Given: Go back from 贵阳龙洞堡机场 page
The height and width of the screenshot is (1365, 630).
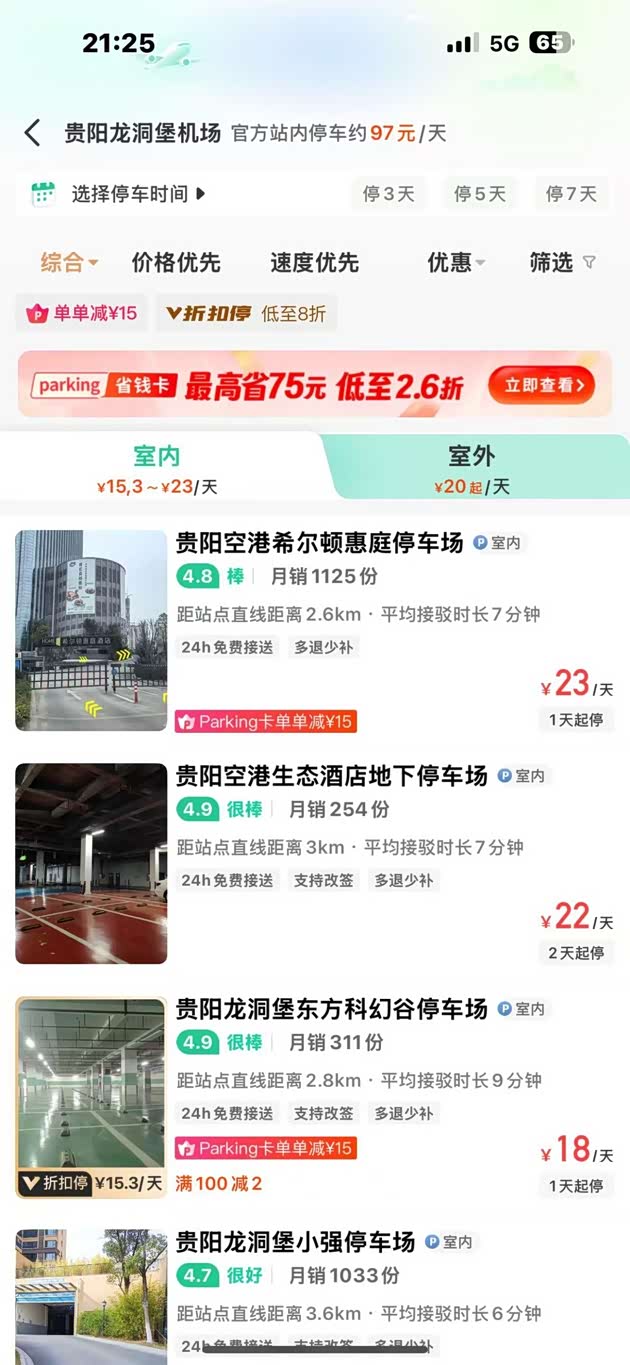Looking at the screenshot, I should click(x=33, y=133).
